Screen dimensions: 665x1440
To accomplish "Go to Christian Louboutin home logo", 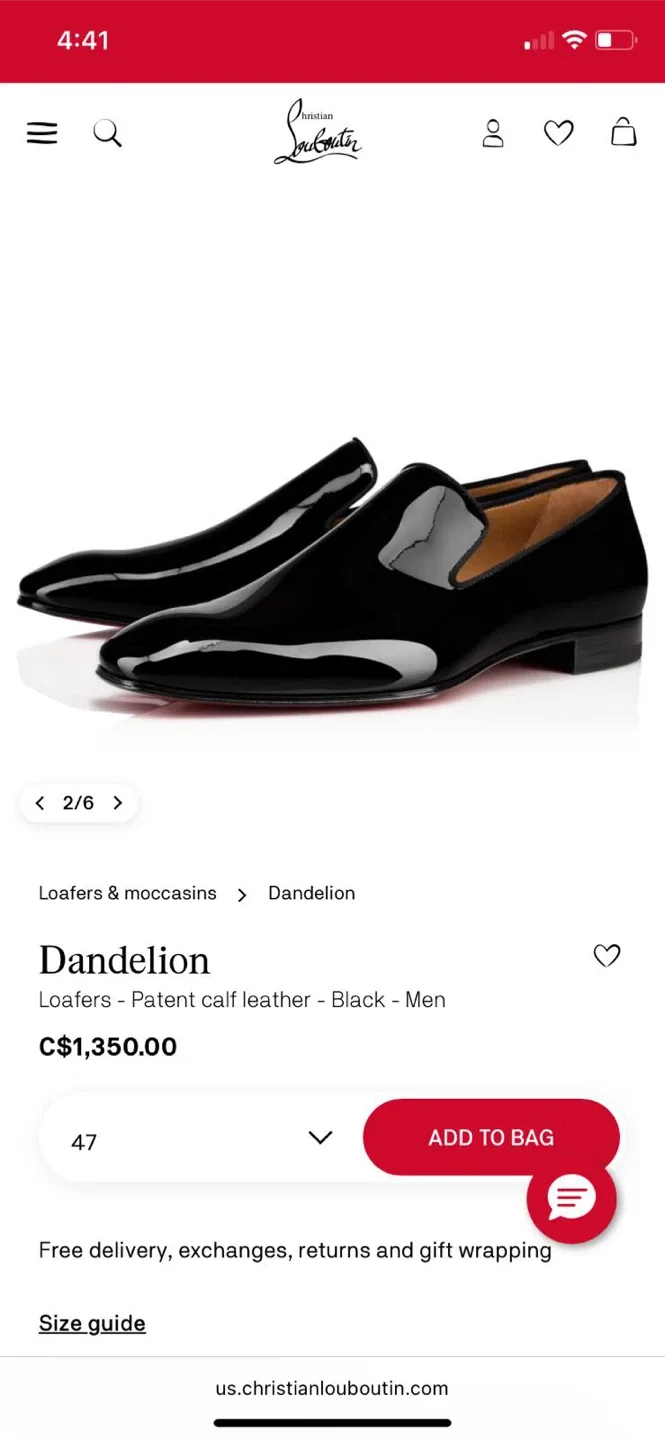I will coord(317,132).
